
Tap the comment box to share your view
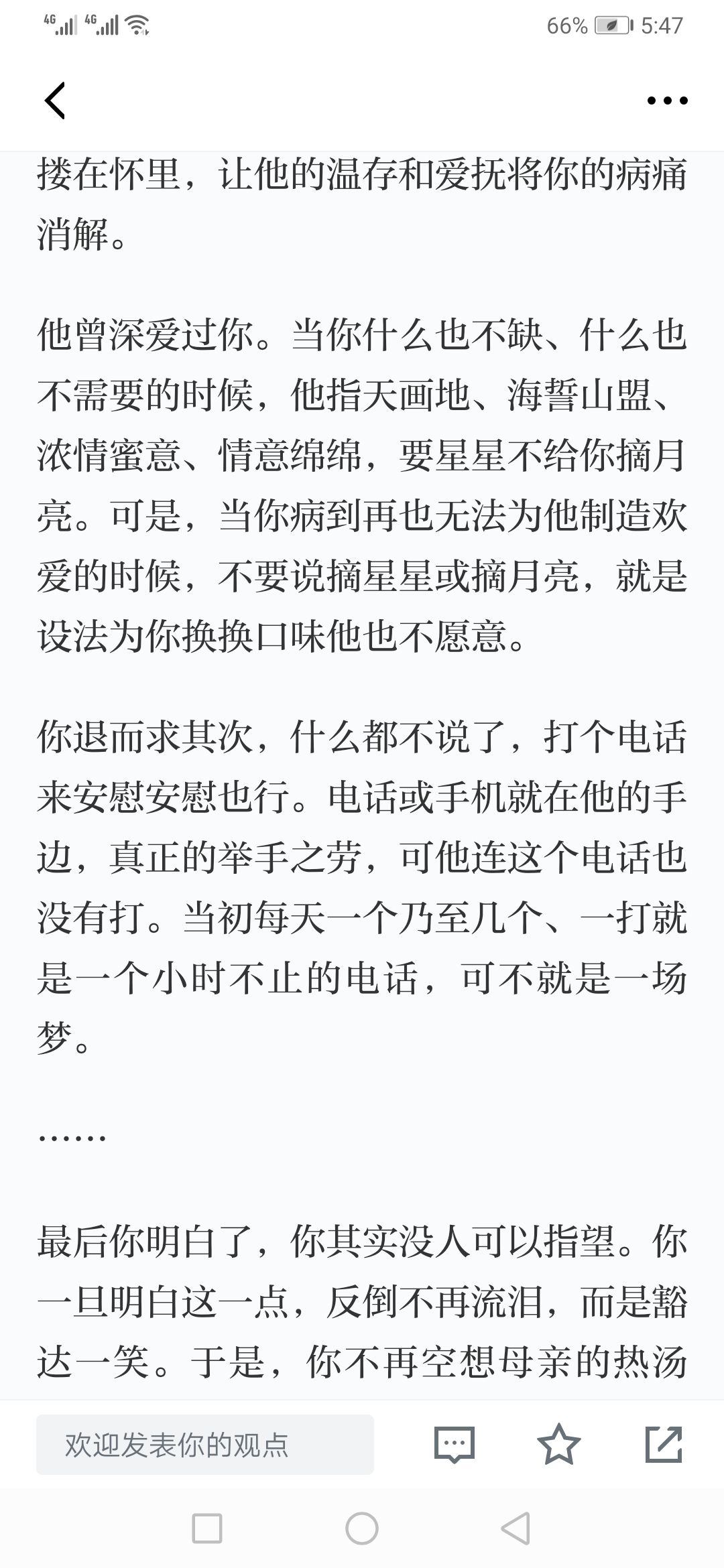point(205,1445)
